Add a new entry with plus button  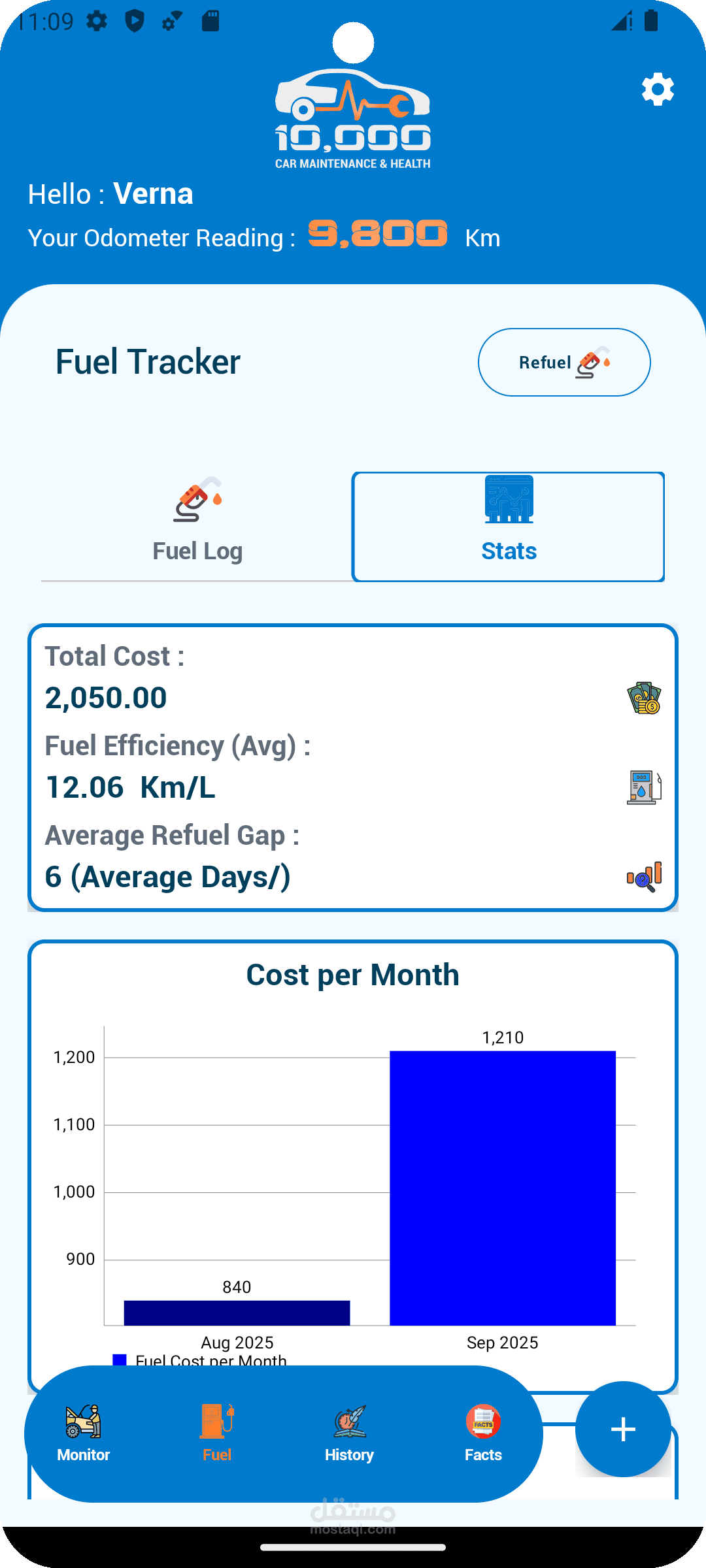pos(623,1429)
